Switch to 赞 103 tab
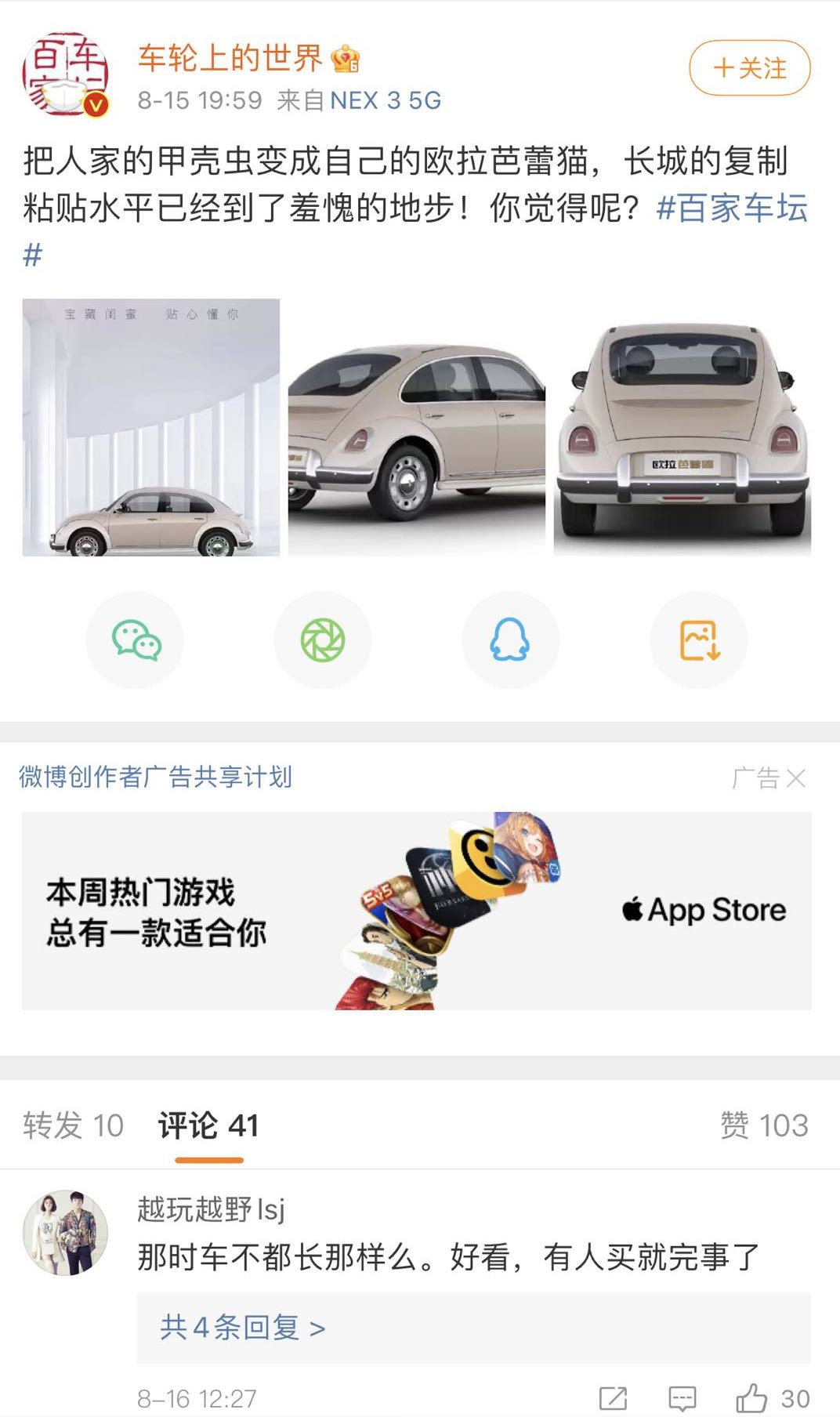The image size is (840, 1417). click(763, 1125)
